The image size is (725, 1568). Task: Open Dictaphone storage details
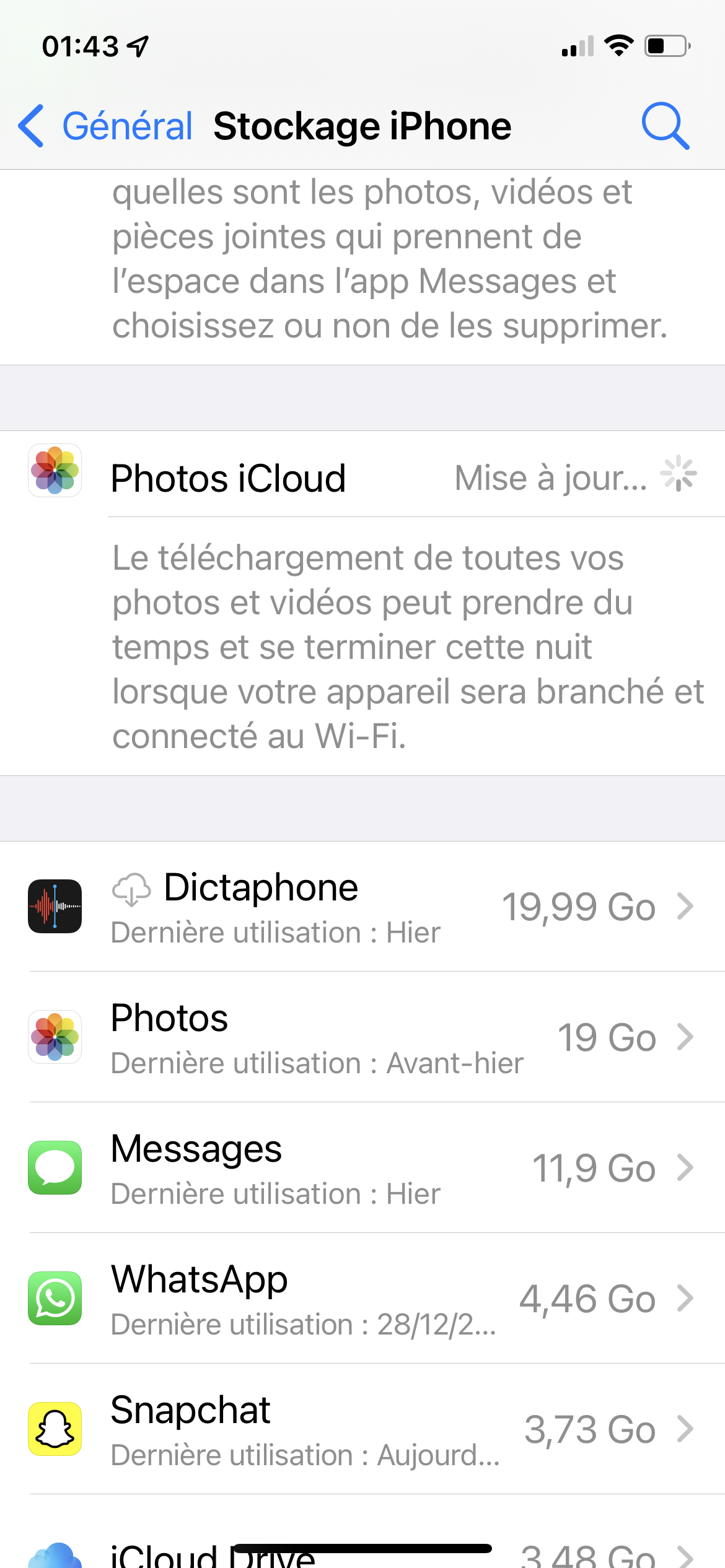pyautogui.click(x=362, y=907)
